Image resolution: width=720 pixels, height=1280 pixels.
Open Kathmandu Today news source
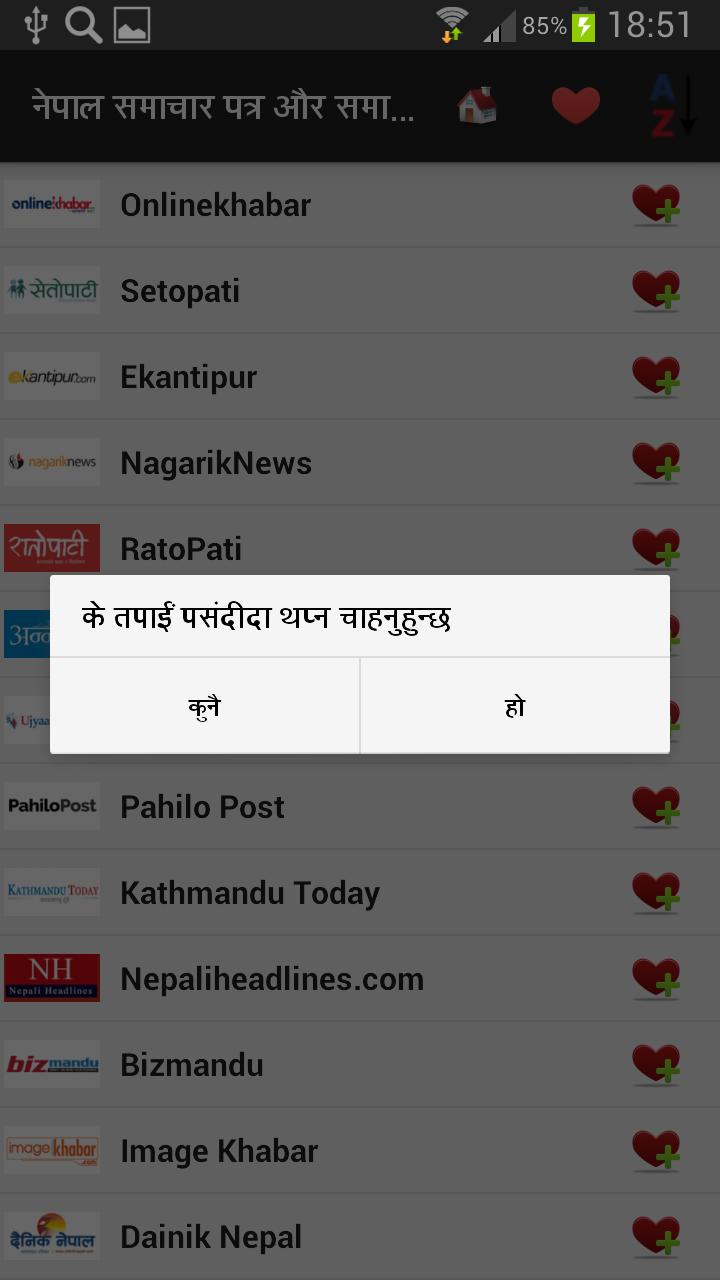(250, 893)
